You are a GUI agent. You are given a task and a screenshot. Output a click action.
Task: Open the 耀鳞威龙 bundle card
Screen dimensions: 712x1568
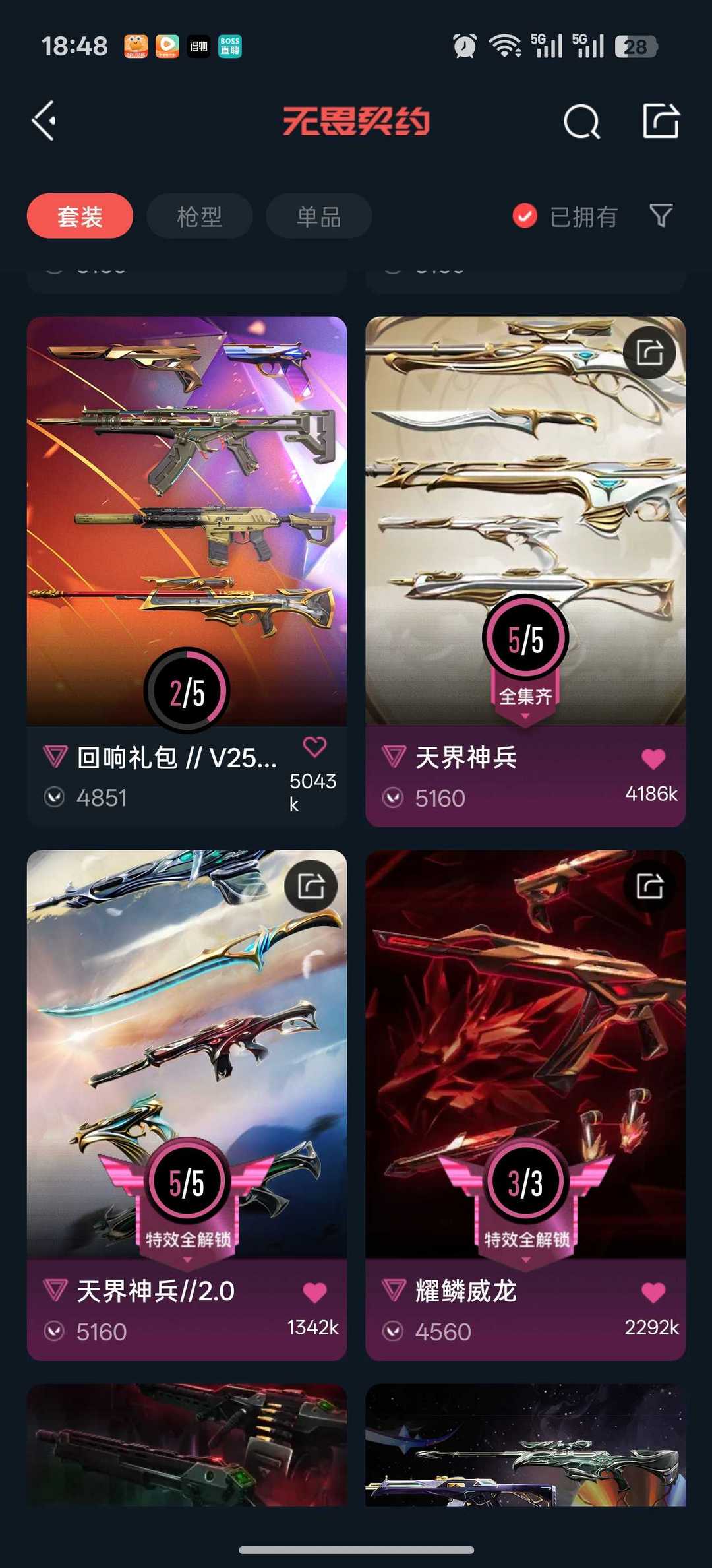click(x=525, y=1105)
